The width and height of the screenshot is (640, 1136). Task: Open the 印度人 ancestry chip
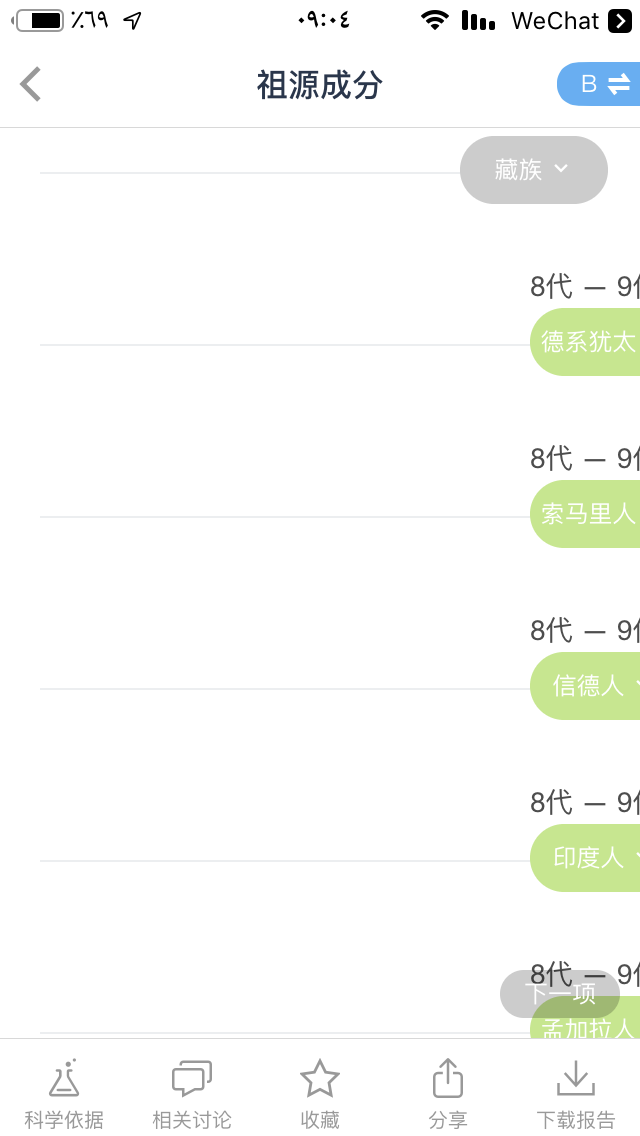click(x=585, y=858)
